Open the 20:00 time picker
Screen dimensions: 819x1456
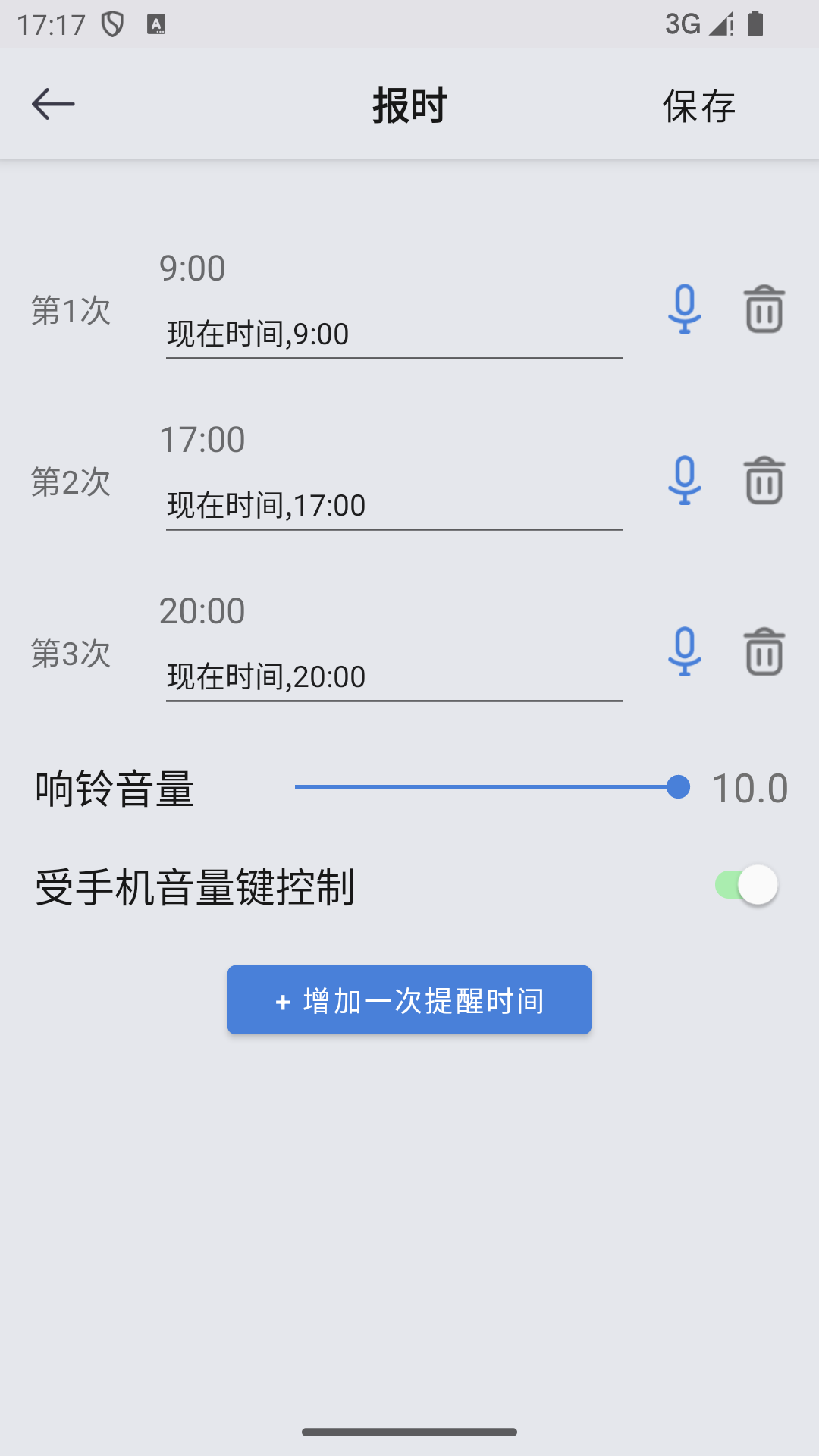click(x=202, y=611)
